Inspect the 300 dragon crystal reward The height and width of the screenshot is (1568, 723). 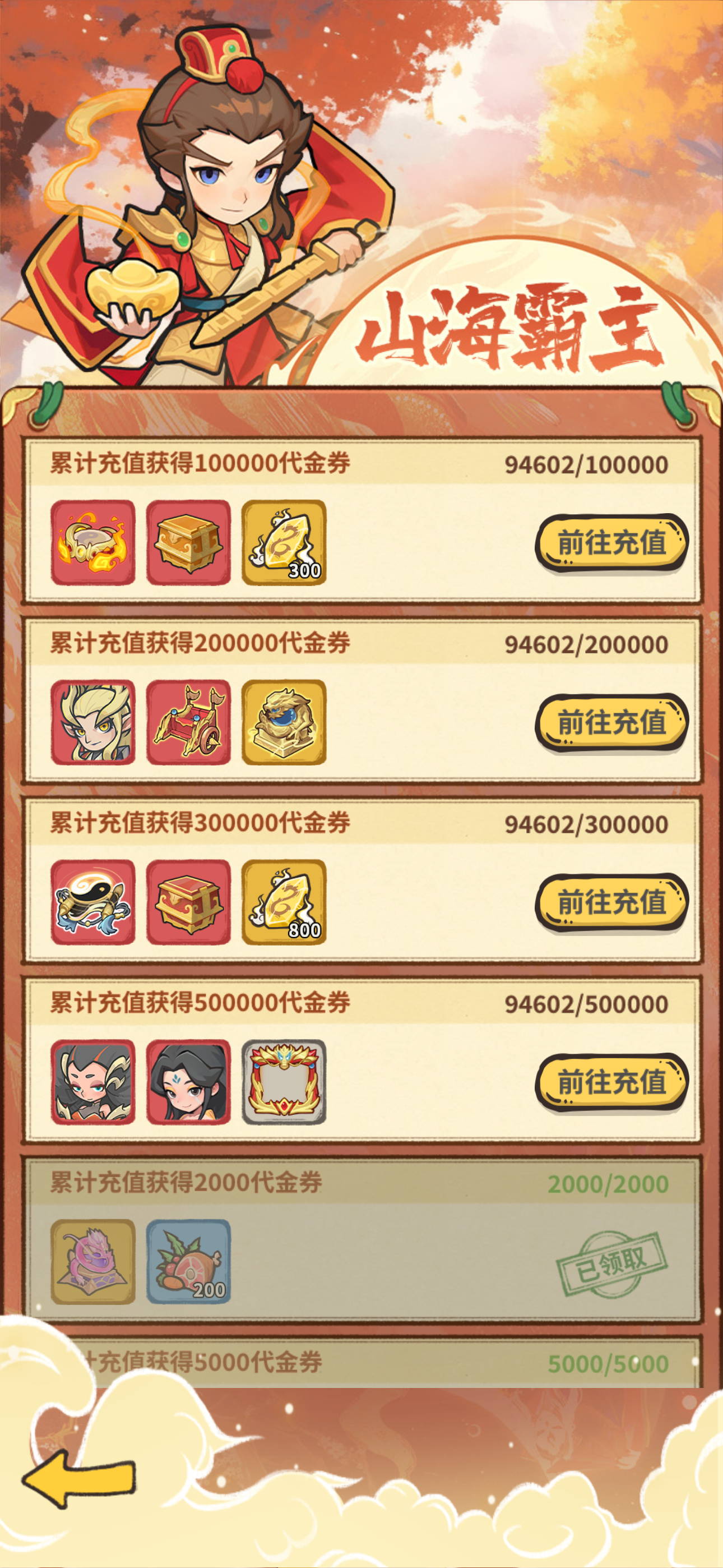284,542
